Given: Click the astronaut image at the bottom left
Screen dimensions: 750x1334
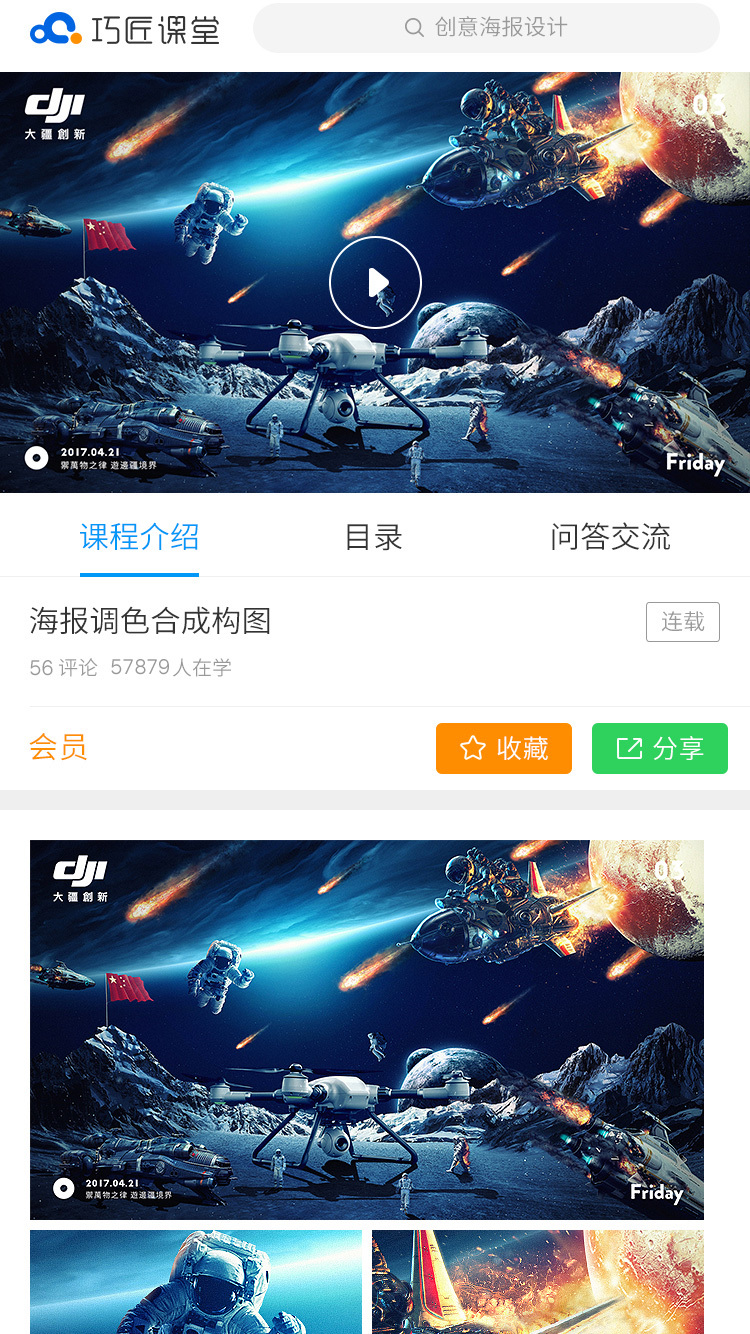Looking at the screenshot, I should [196, 1283].
